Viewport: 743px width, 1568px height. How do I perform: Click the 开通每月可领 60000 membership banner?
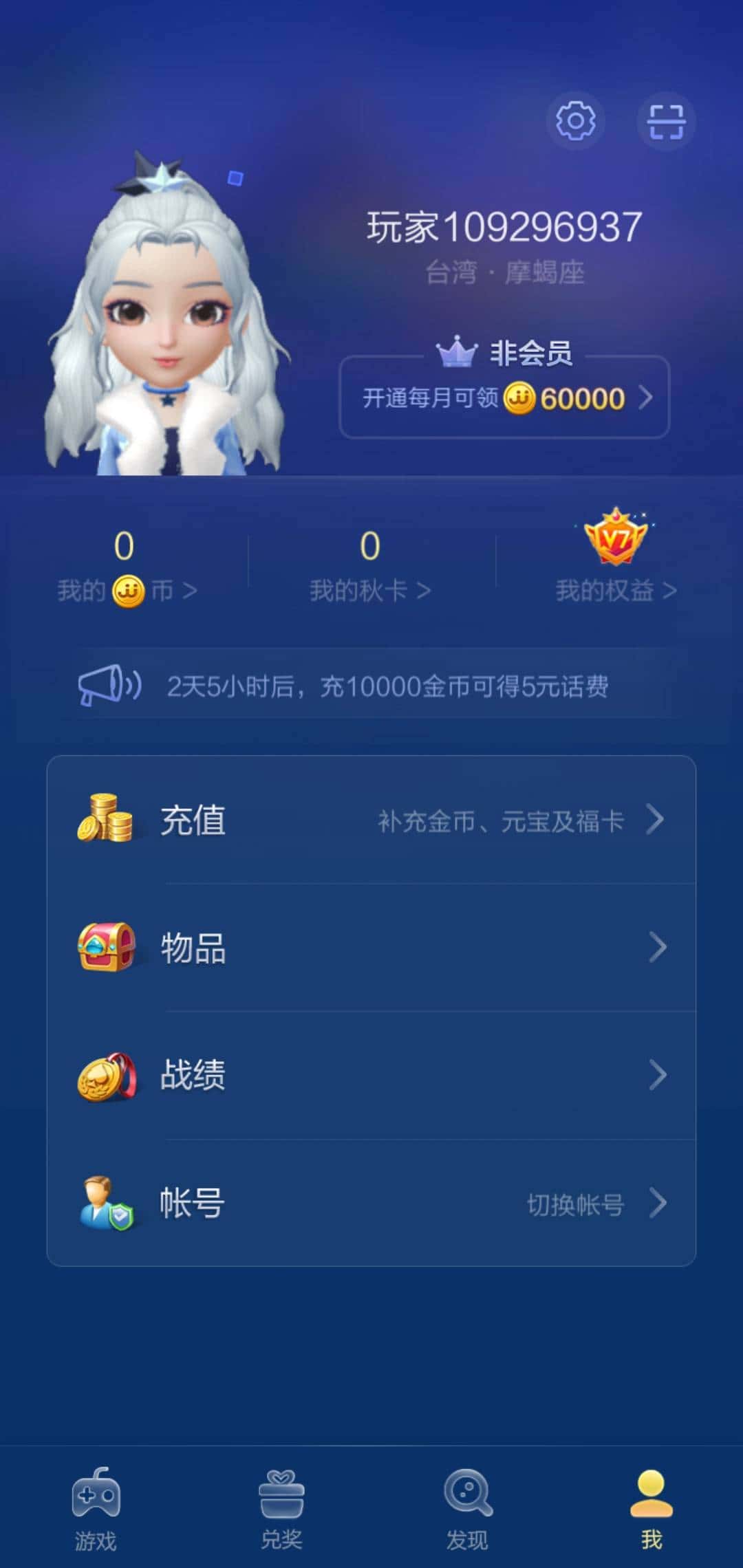click(504, 398)
